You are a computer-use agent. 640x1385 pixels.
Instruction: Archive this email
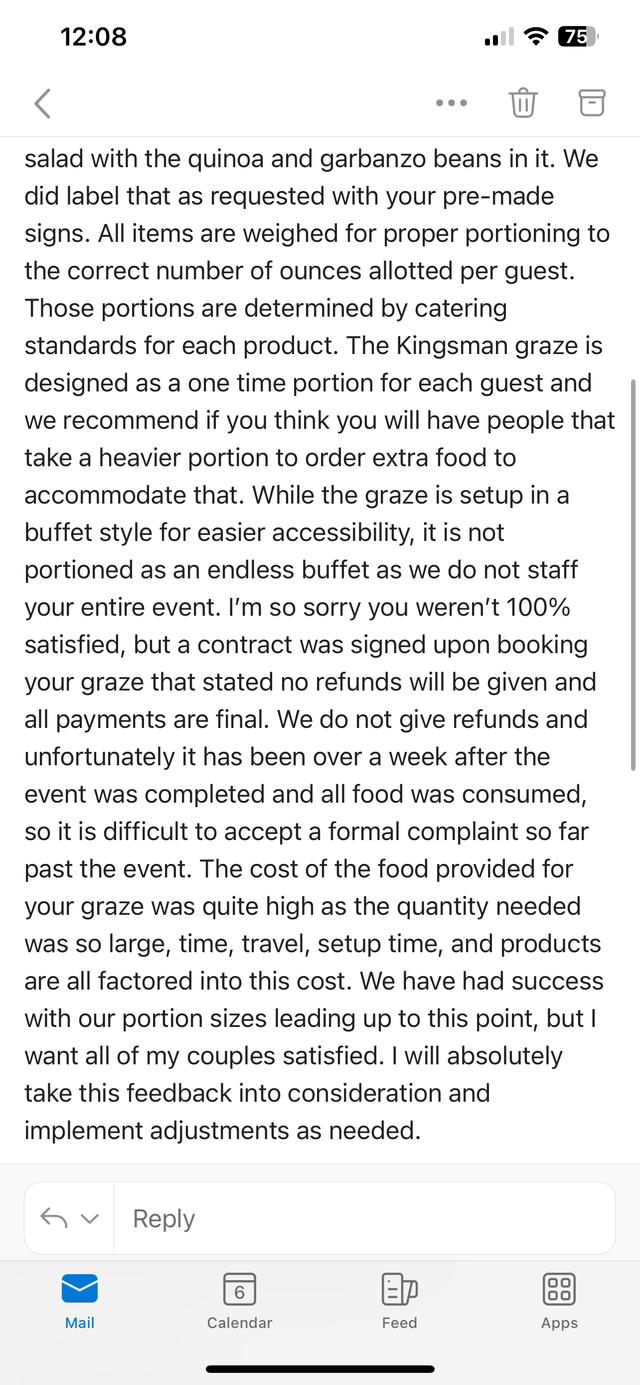point(592,102)
